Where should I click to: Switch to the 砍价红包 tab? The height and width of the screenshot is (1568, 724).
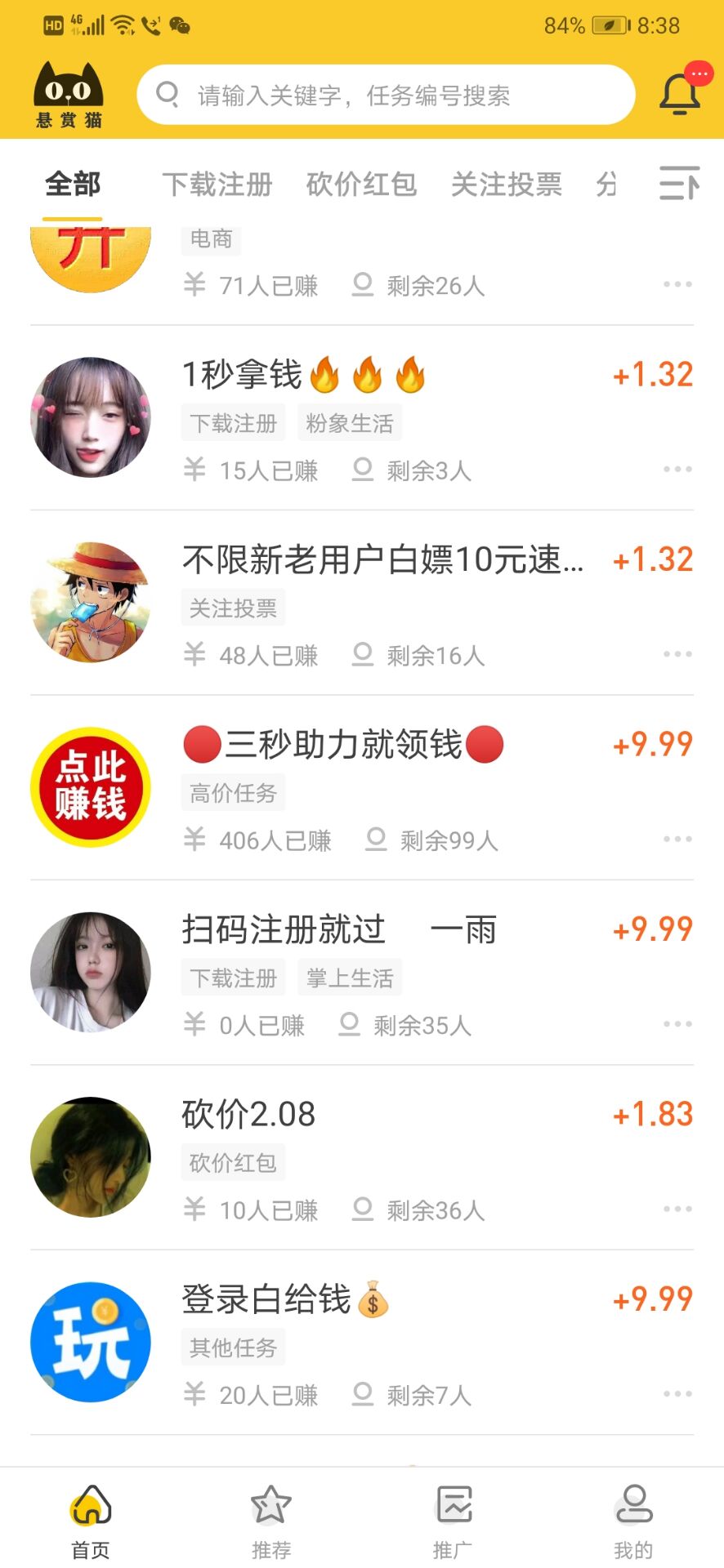[361, 185]
